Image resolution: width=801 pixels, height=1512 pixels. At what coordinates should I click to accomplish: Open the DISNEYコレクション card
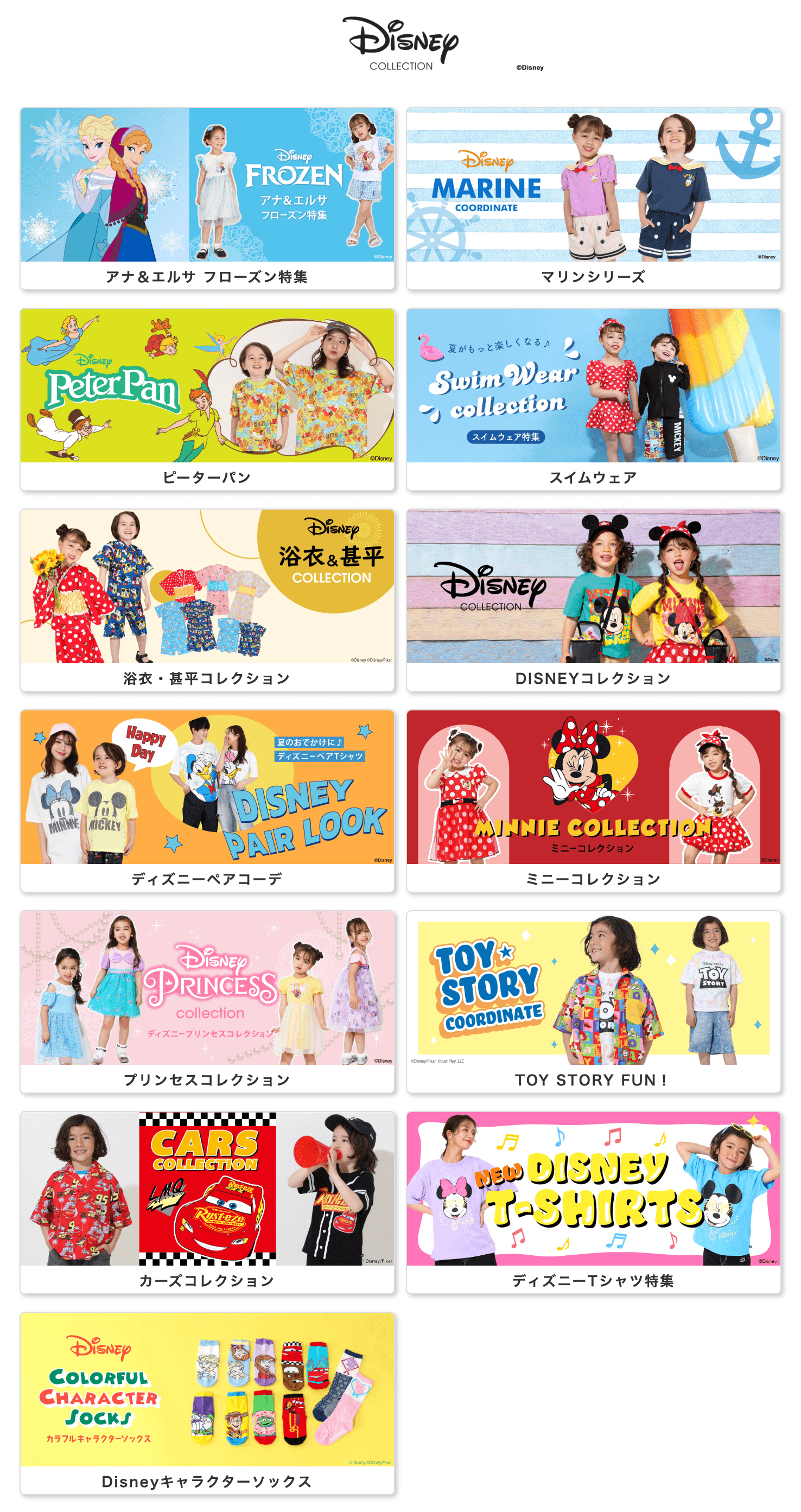593,599
